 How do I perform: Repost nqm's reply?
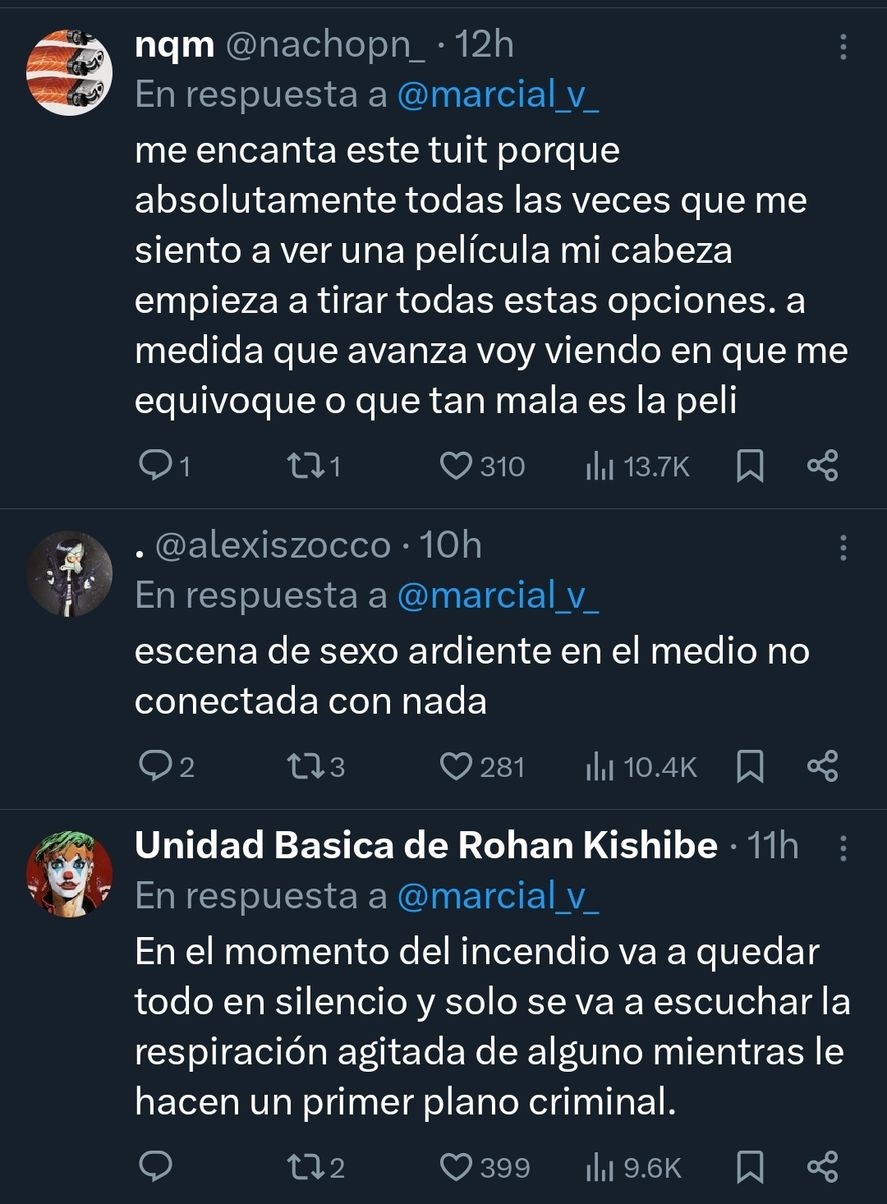[x=300, y=466]
